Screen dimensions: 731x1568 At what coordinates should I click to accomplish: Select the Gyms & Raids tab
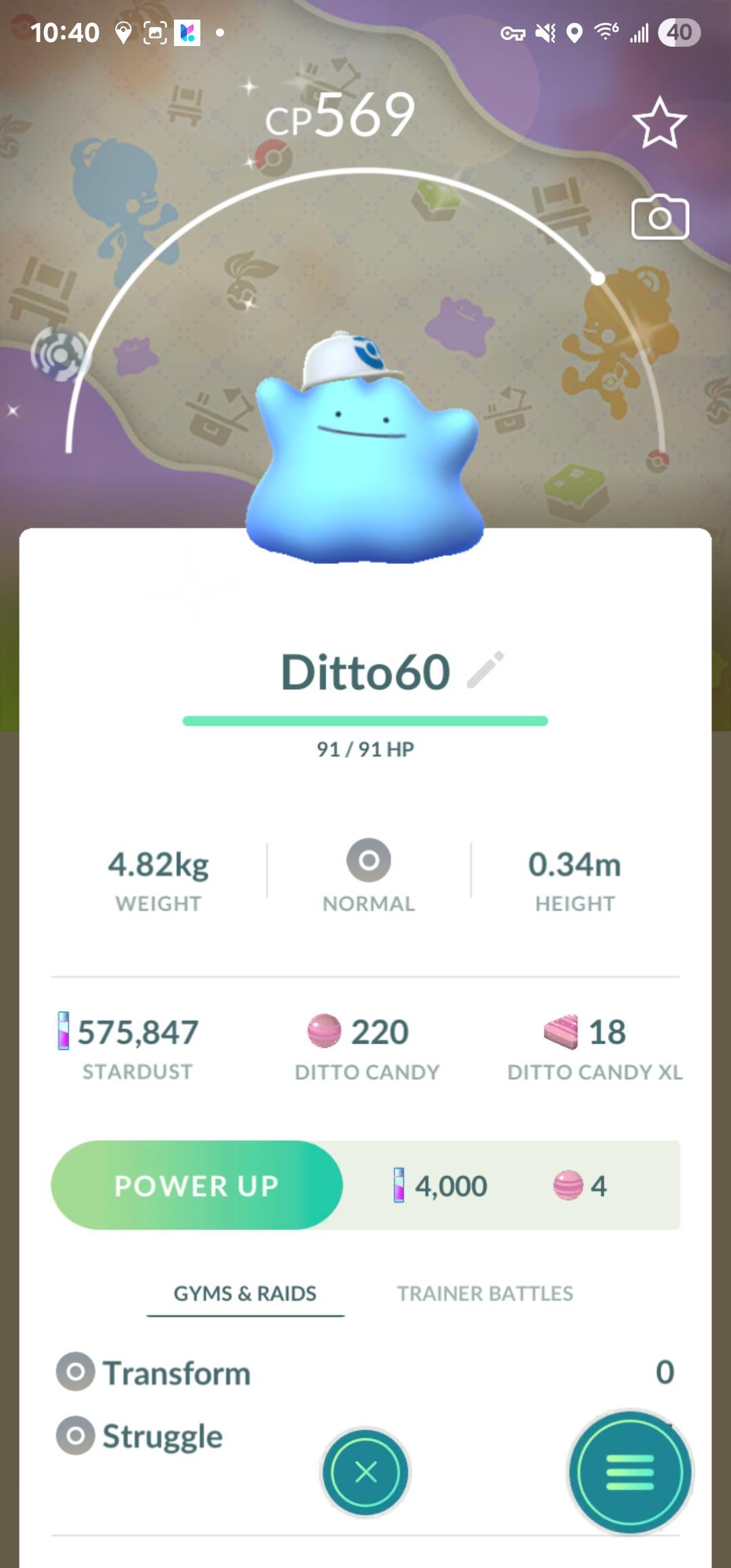click(245, 1293)
